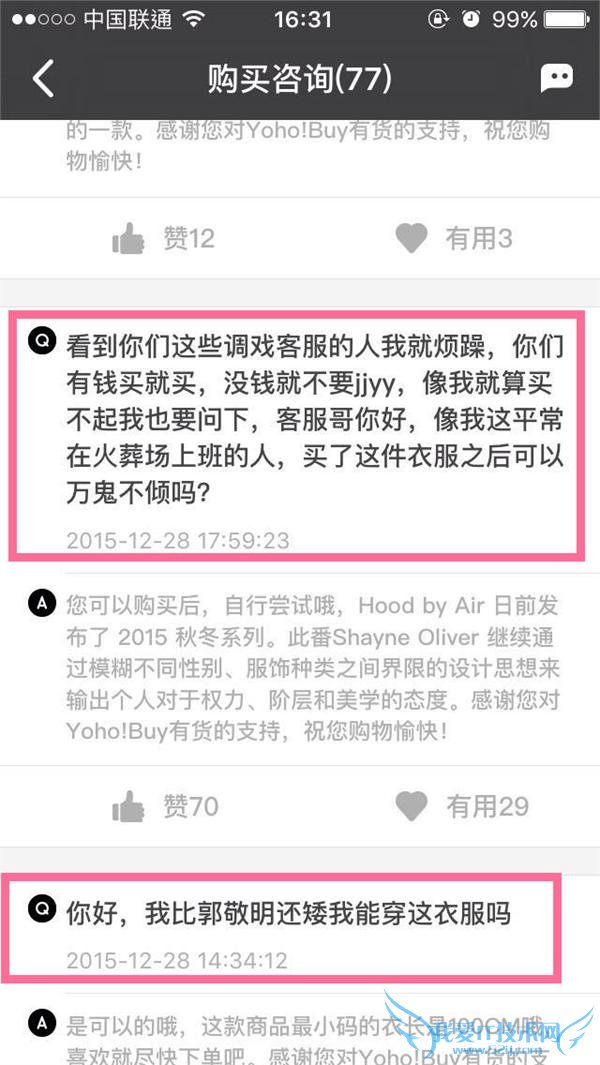Image resolution: width=600 pixels, height=1065 pixels.
Task: Go back from 购买咨询 page
Action: pyautogui.click(x=43, y=78)
